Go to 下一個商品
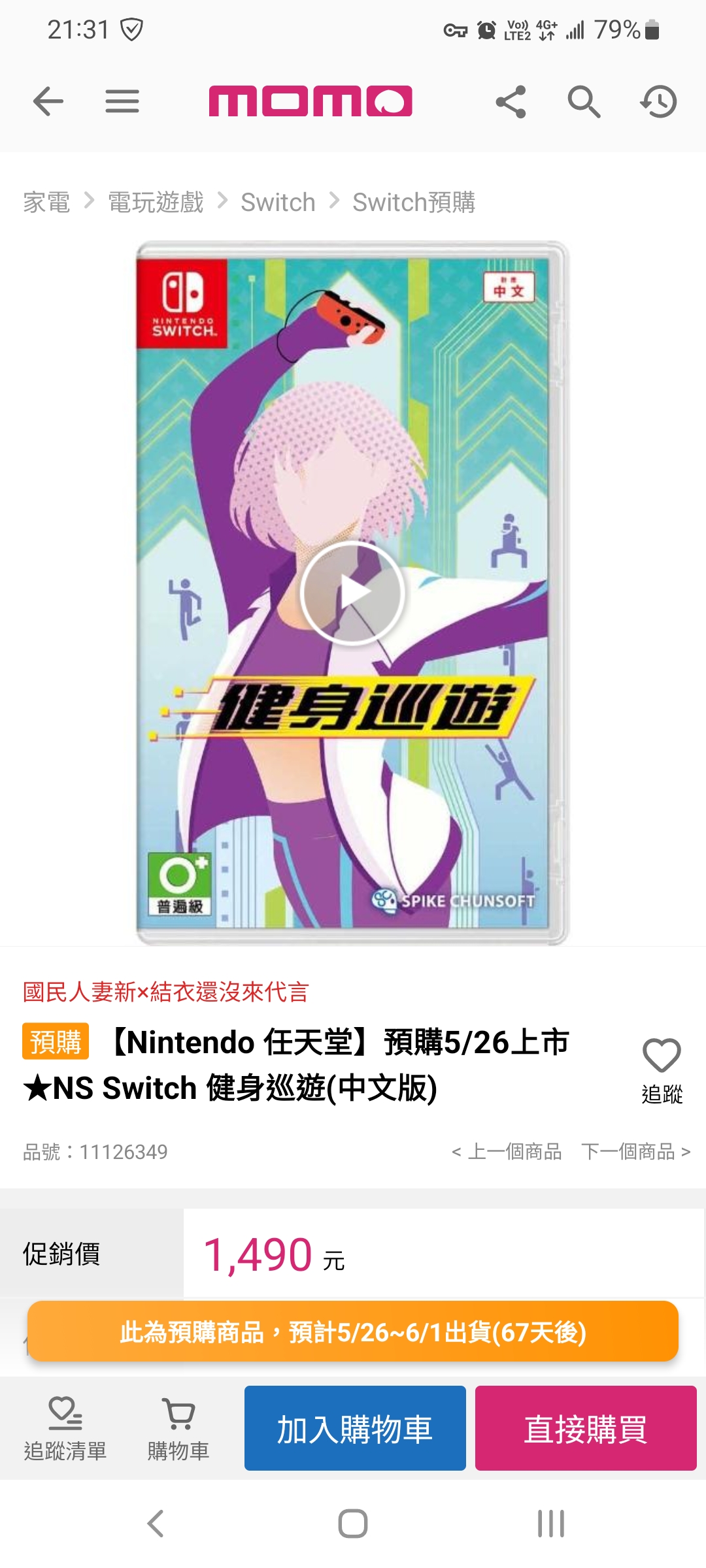The height and width of the screenshot is (1568, 706). [635, 1151]
